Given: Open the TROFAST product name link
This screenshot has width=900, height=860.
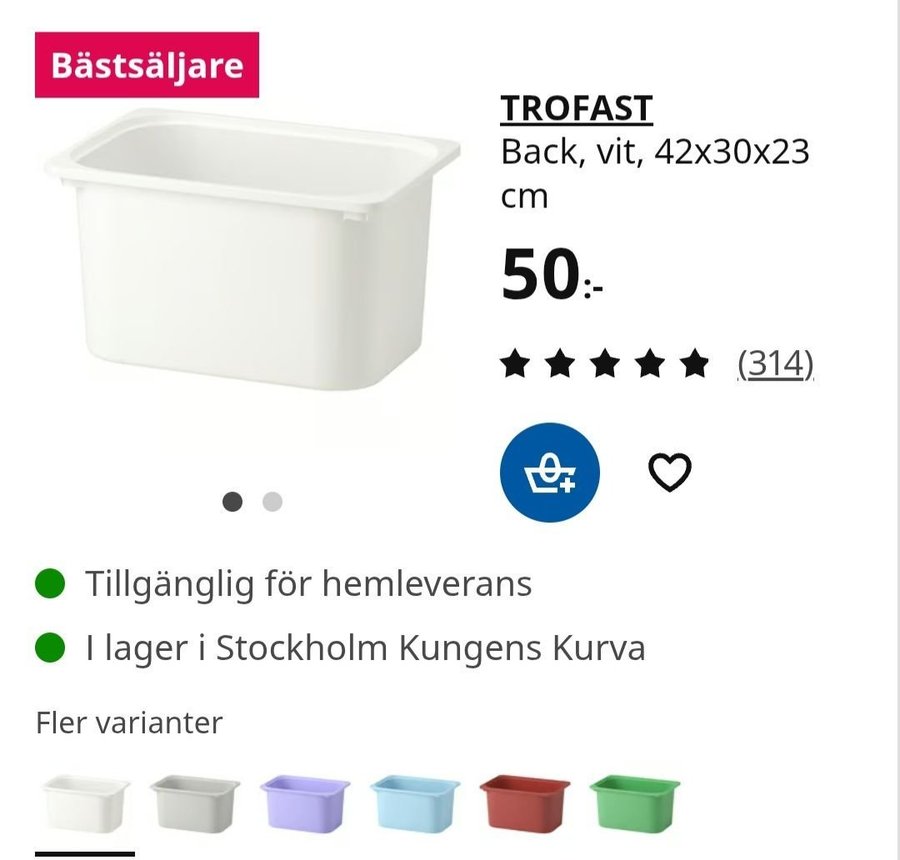Looking at the screenshot, I should coord(576,108).
